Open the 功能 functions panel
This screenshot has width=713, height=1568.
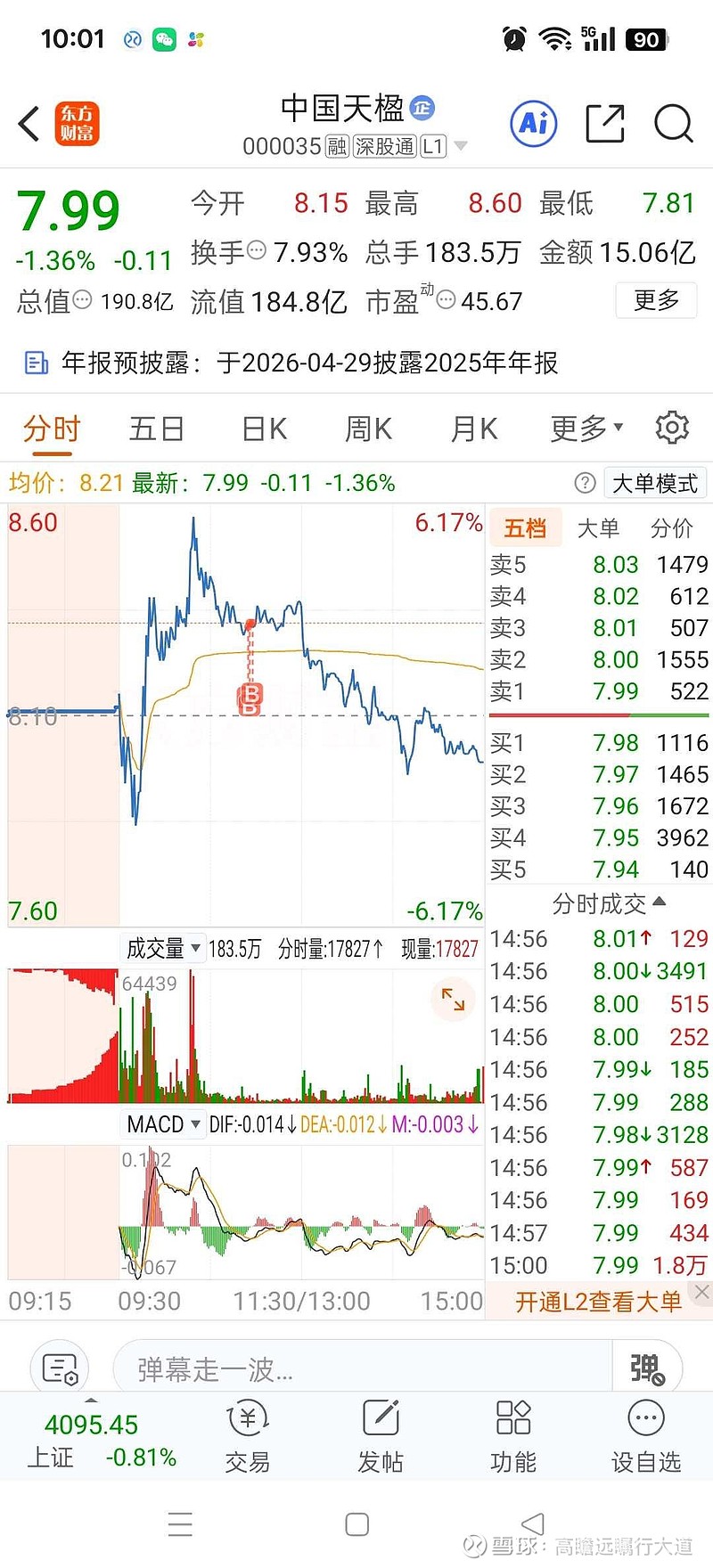[512, 1436]
